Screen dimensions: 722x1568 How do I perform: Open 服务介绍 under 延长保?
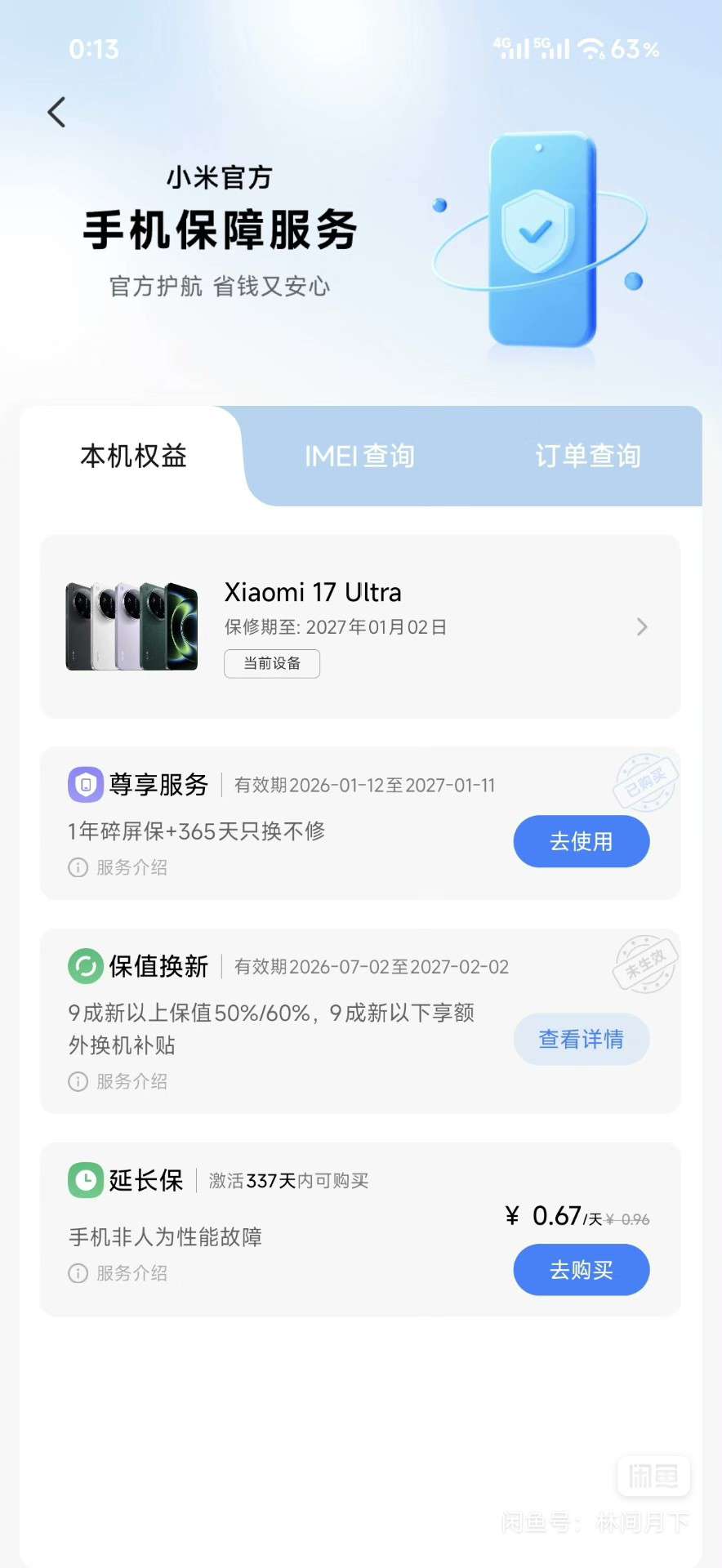118,1273
